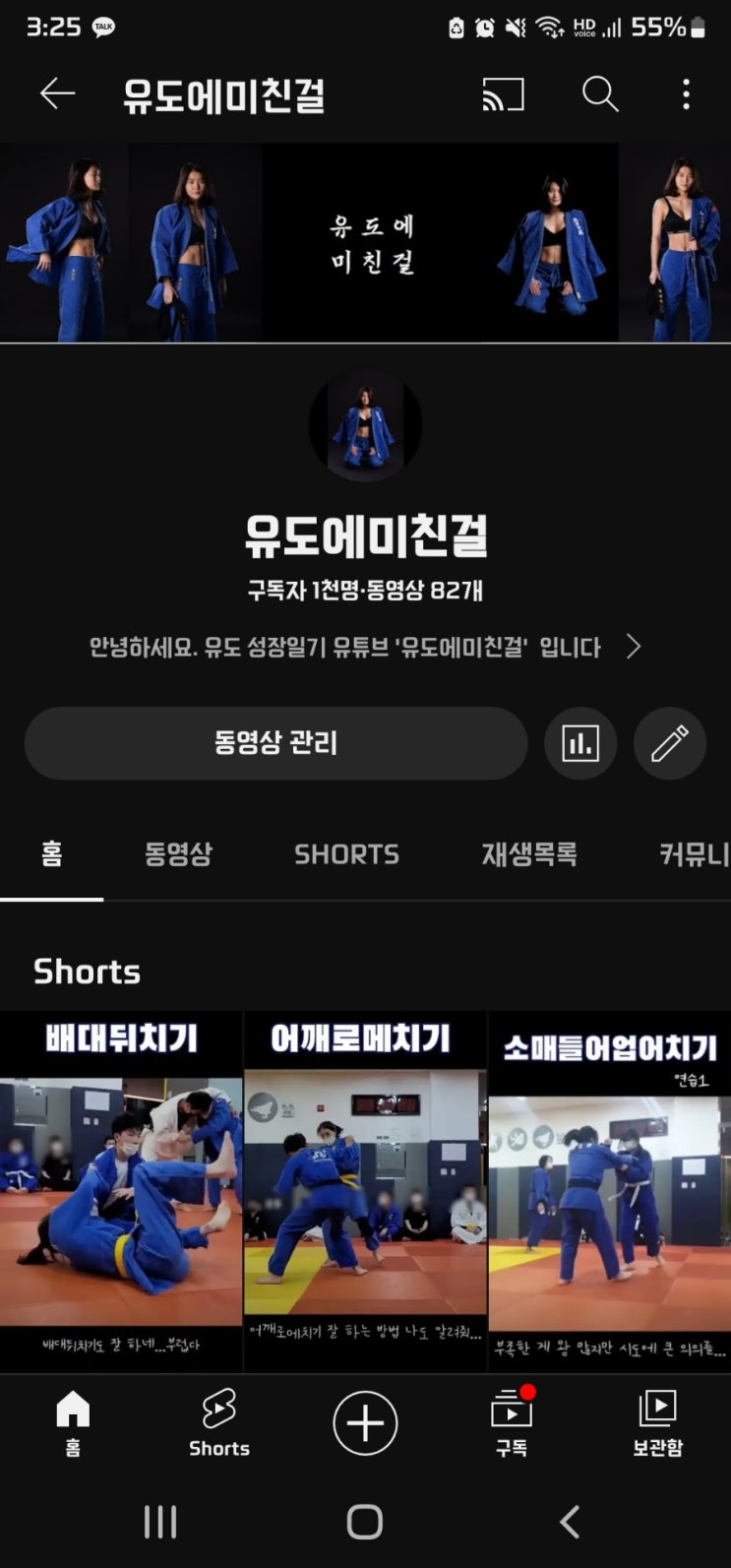Select the 커뮤니티 tab
The image size is (731, 1568).
pyautogui.click(x=693, y=854)
